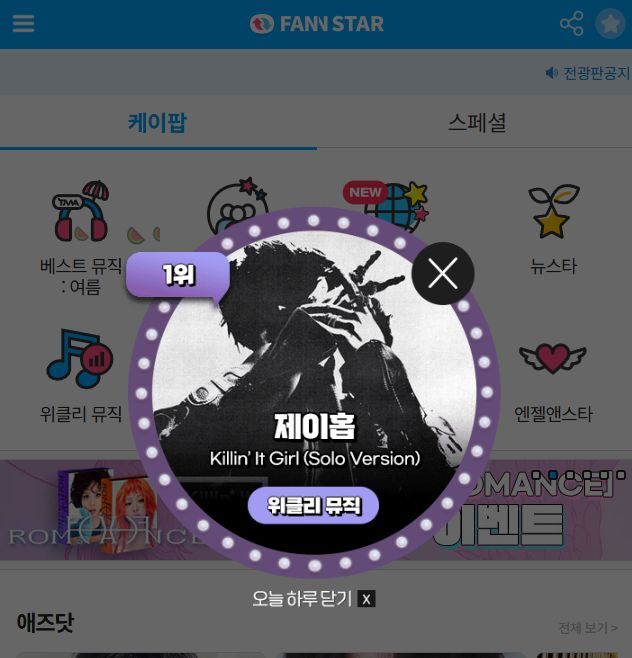This screenshot has height=658, width=632.
Task: Switch to the 케이팝 tab
Action: click(158, 123)
